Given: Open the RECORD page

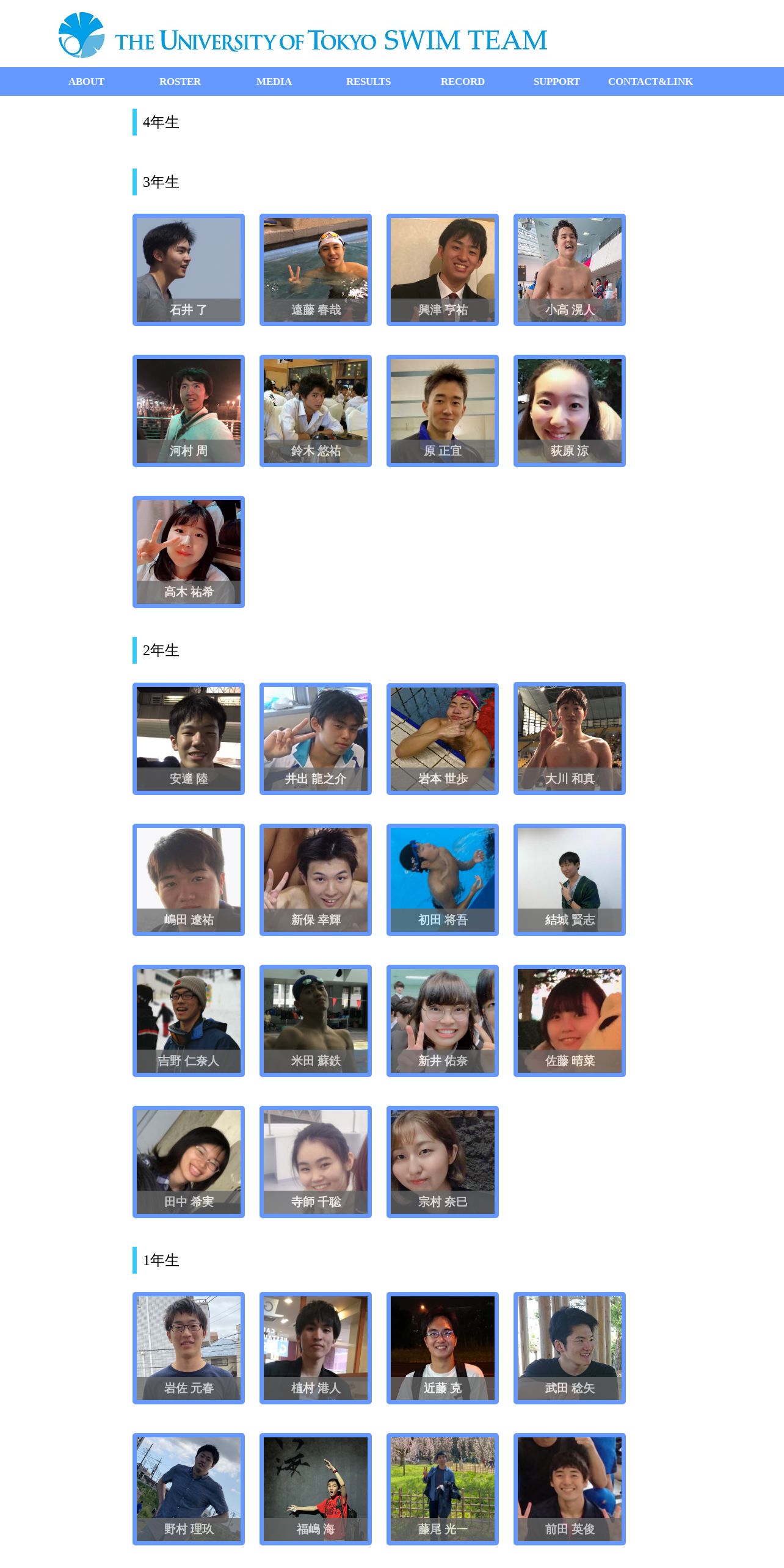Looking at the screenshot, I should pos(462,81).
